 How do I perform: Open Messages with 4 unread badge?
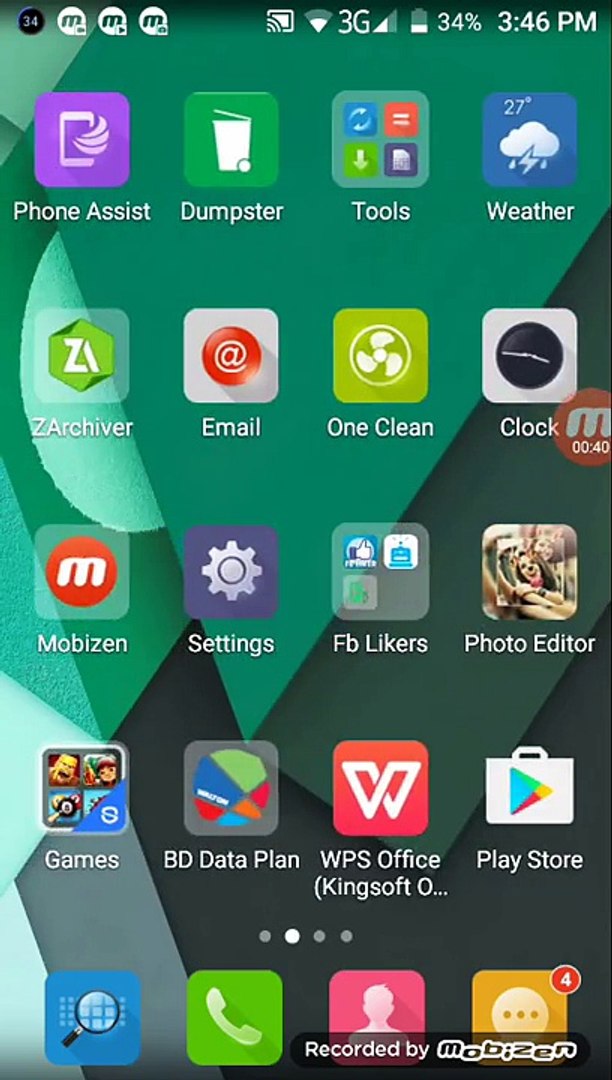click(x=519, y=1005)
